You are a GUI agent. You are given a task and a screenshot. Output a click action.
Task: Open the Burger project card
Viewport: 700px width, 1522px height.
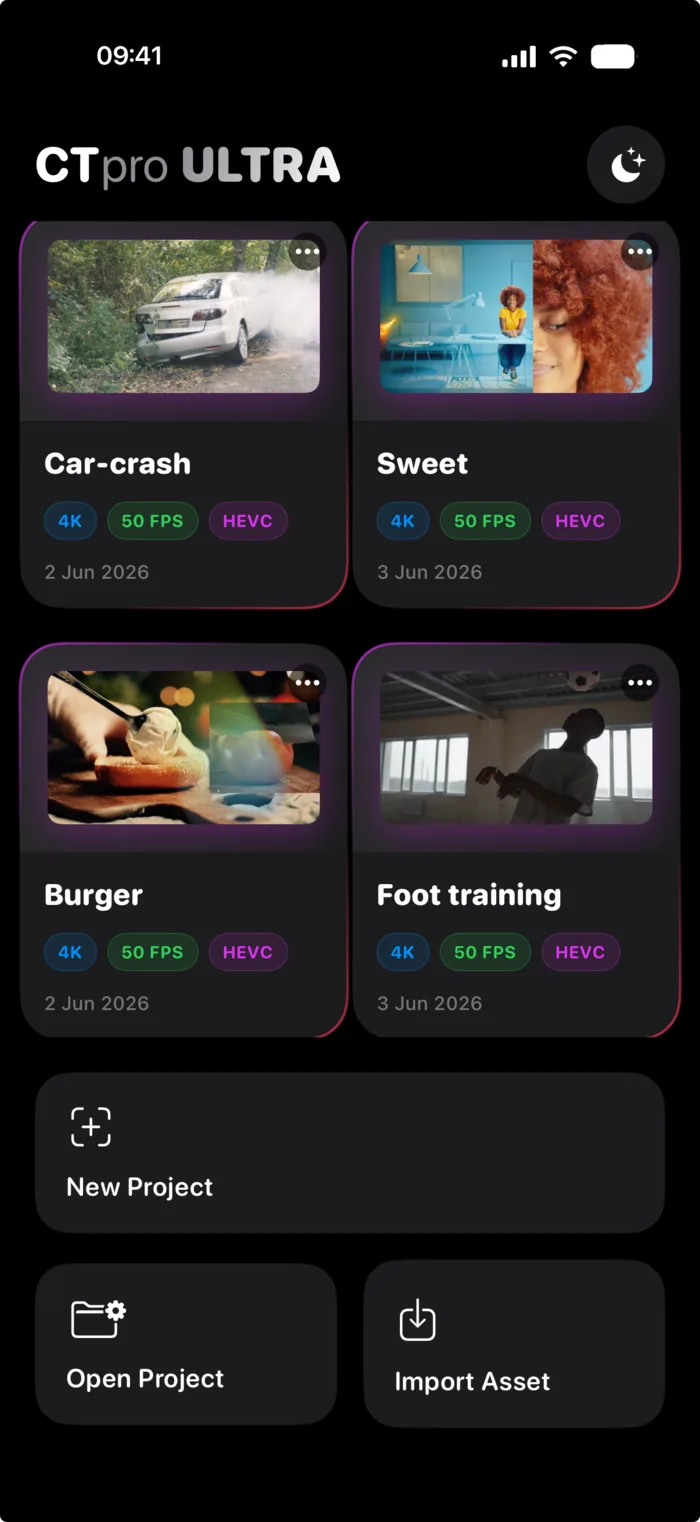click(184, 840)
